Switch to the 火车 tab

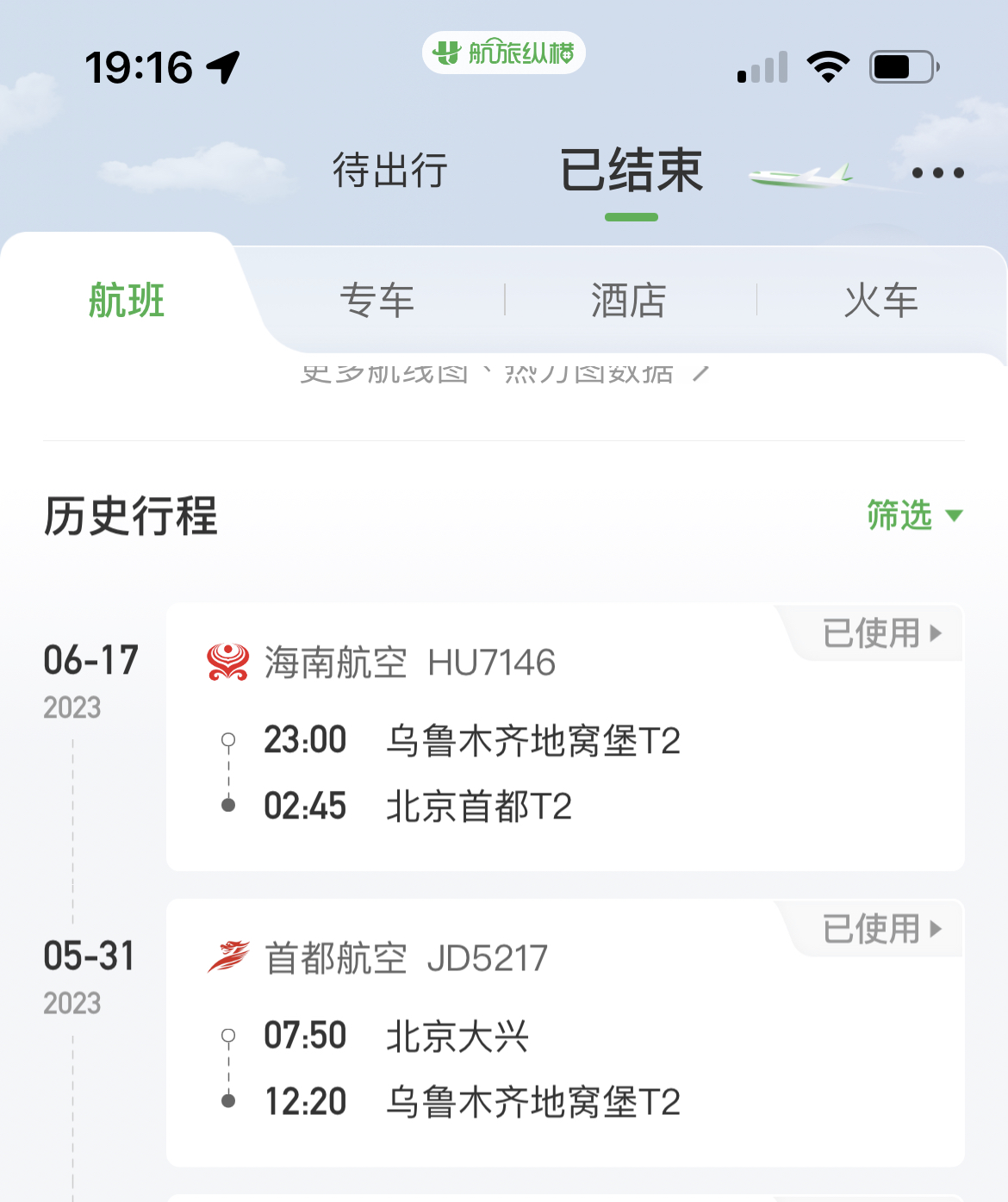[880, 301]
